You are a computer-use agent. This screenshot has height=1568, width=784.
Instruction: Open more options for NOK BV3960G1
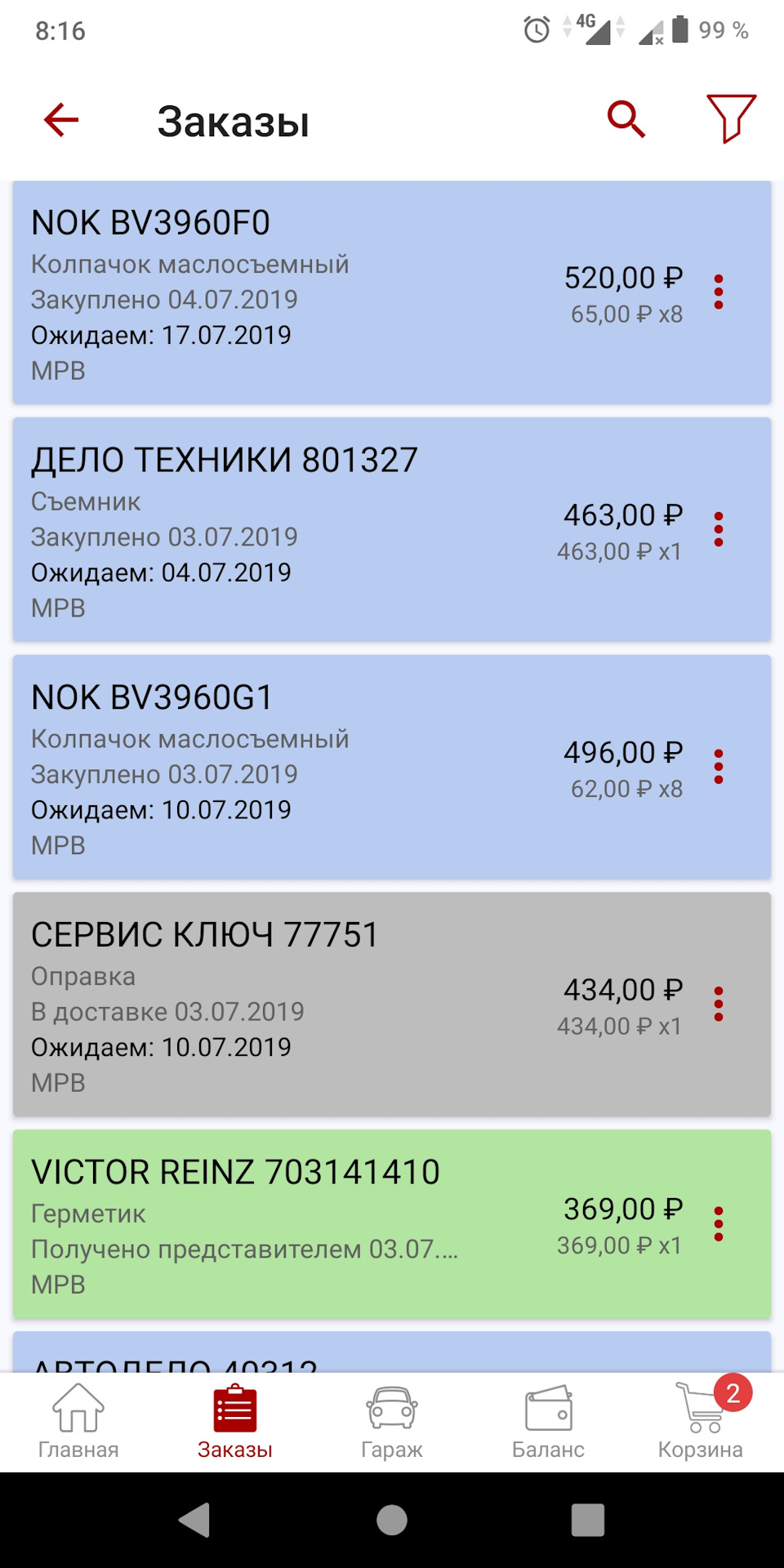click(x=719, y=767)
